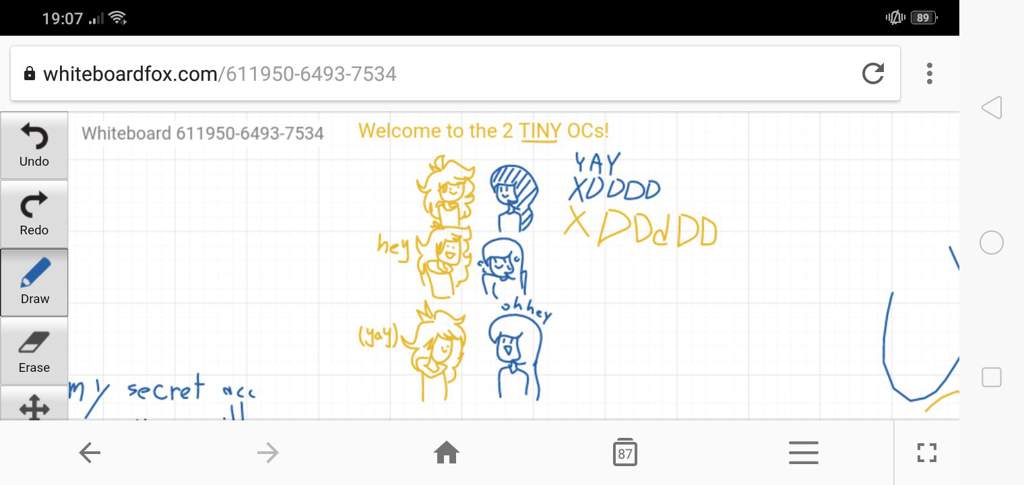
Task: Enter fullscreen mode
Action: [x=927, y=453]
